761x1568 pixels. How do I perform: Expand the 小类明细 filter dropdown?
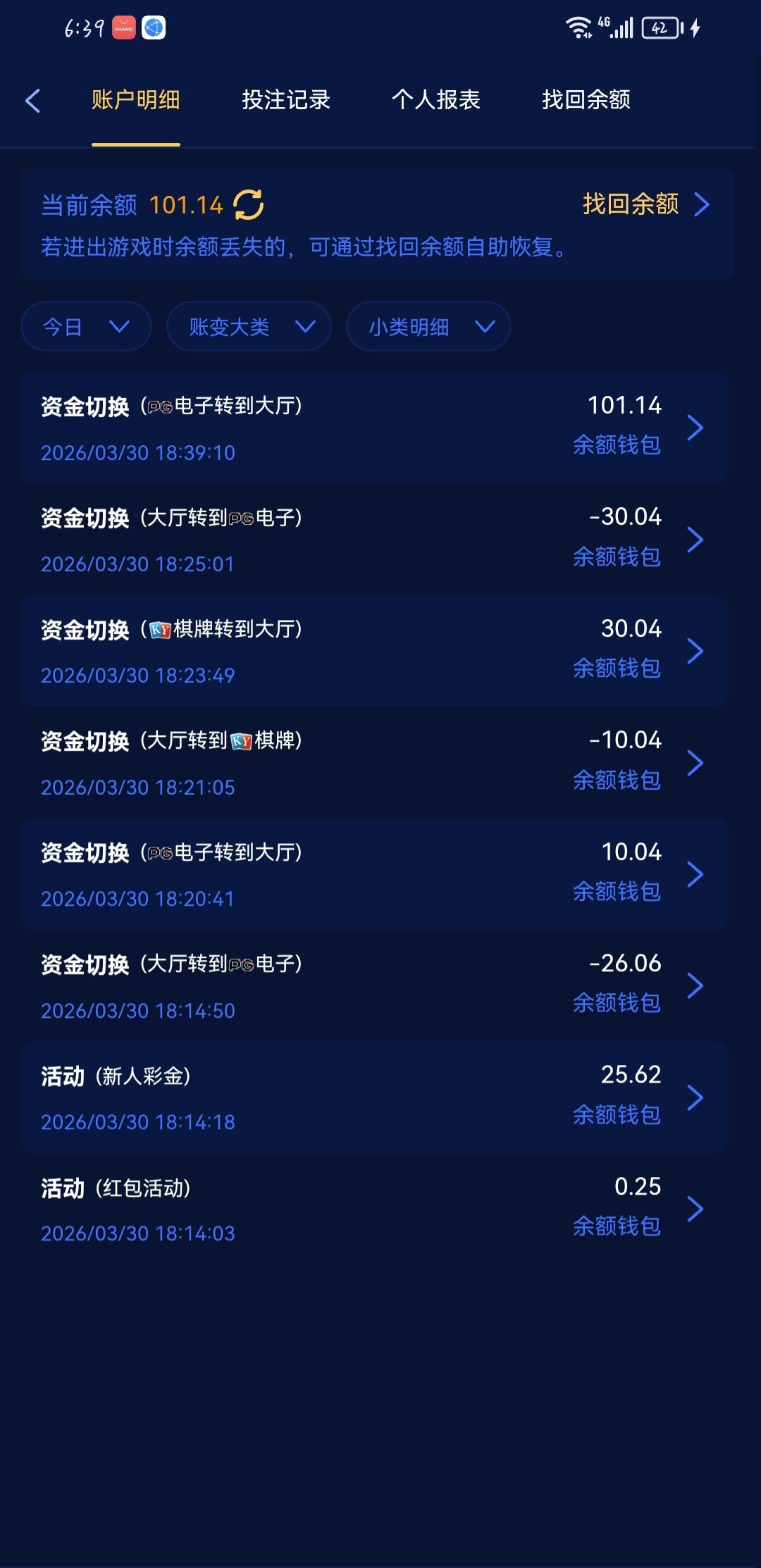(428, 327)
